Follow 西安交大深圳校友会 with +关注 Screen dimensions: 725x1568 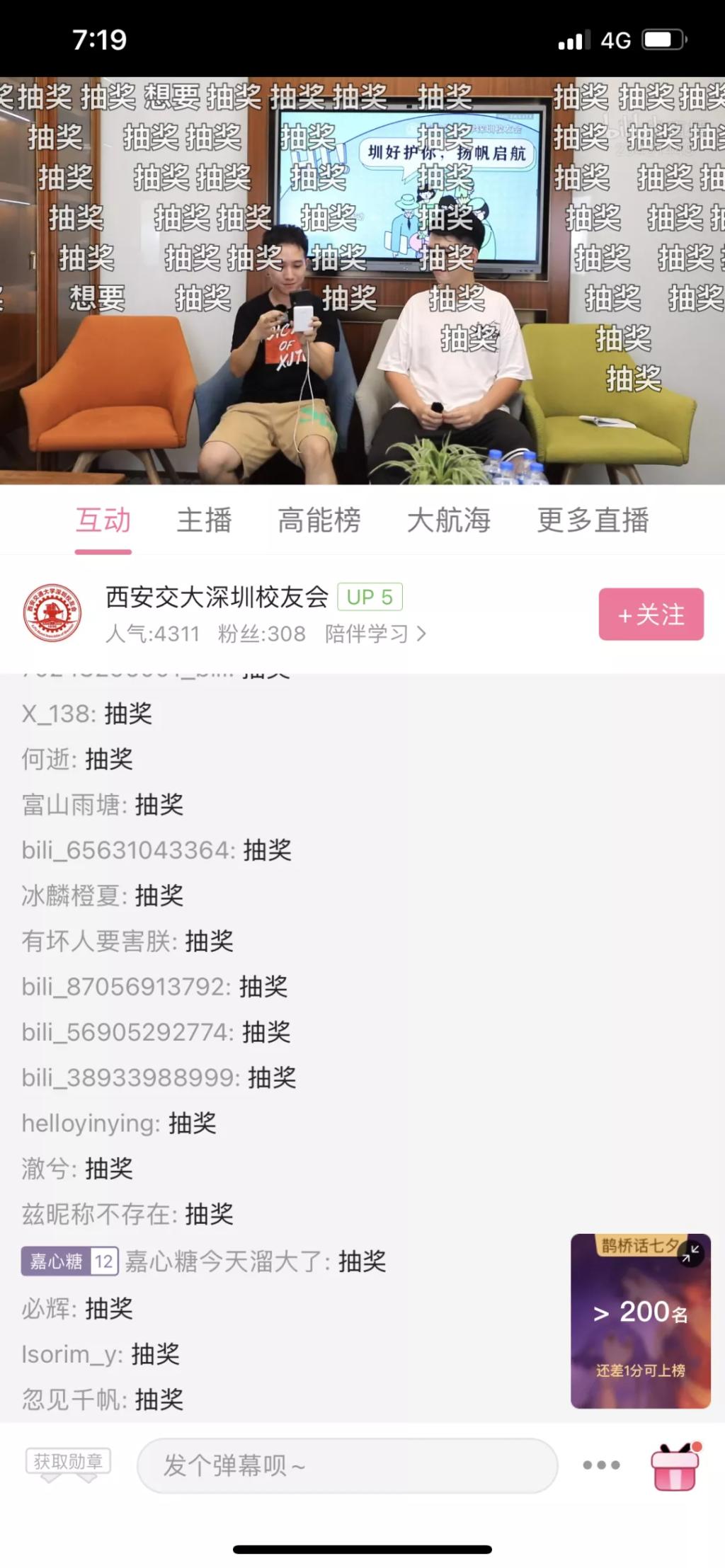651,614
